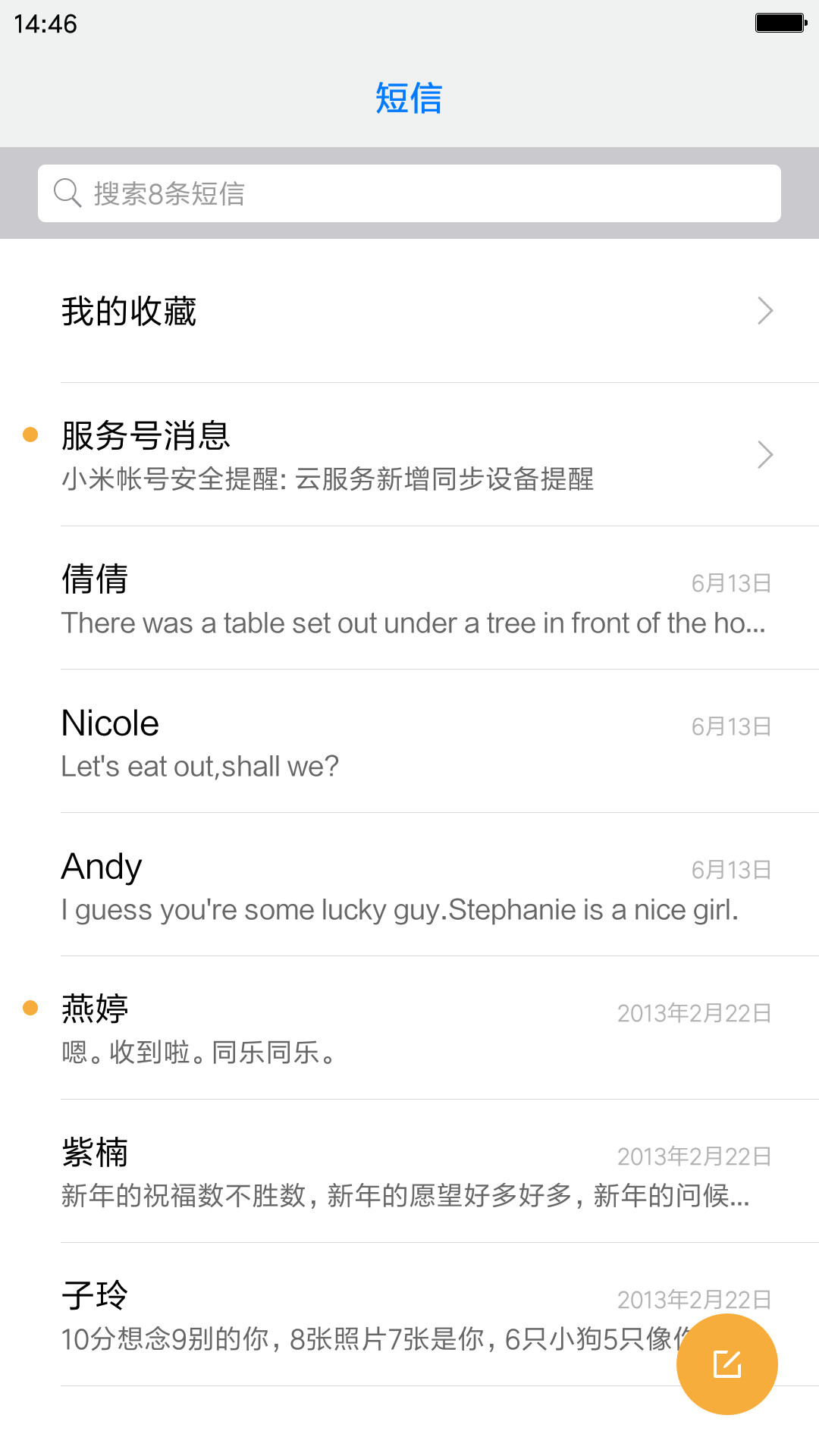
Task: Tap the search box for 8 messages
Action: coord(409,193)
